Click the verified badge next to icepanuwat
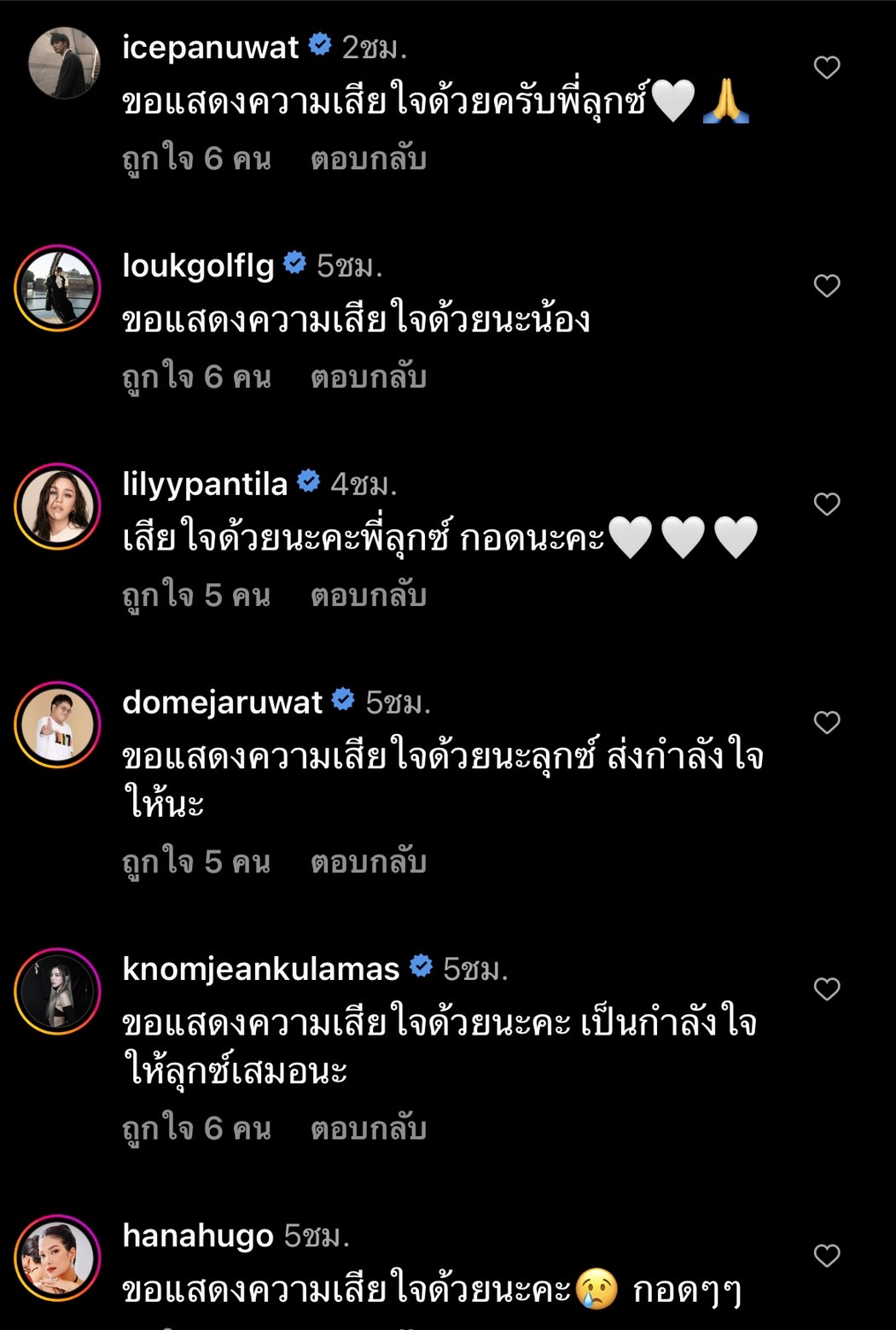896x1330 pixels. tap(320, 47)
